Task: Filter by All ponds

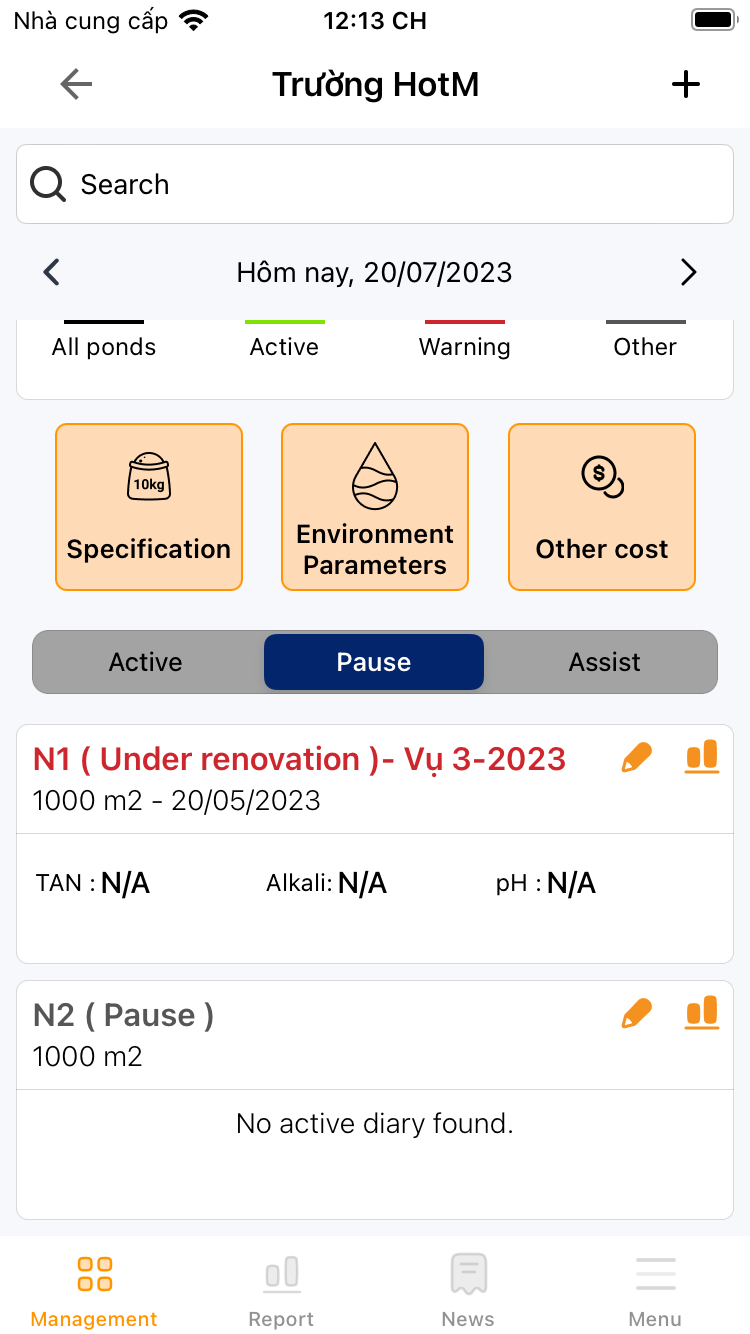Action: pyautogui.click(x=104, y=346)
